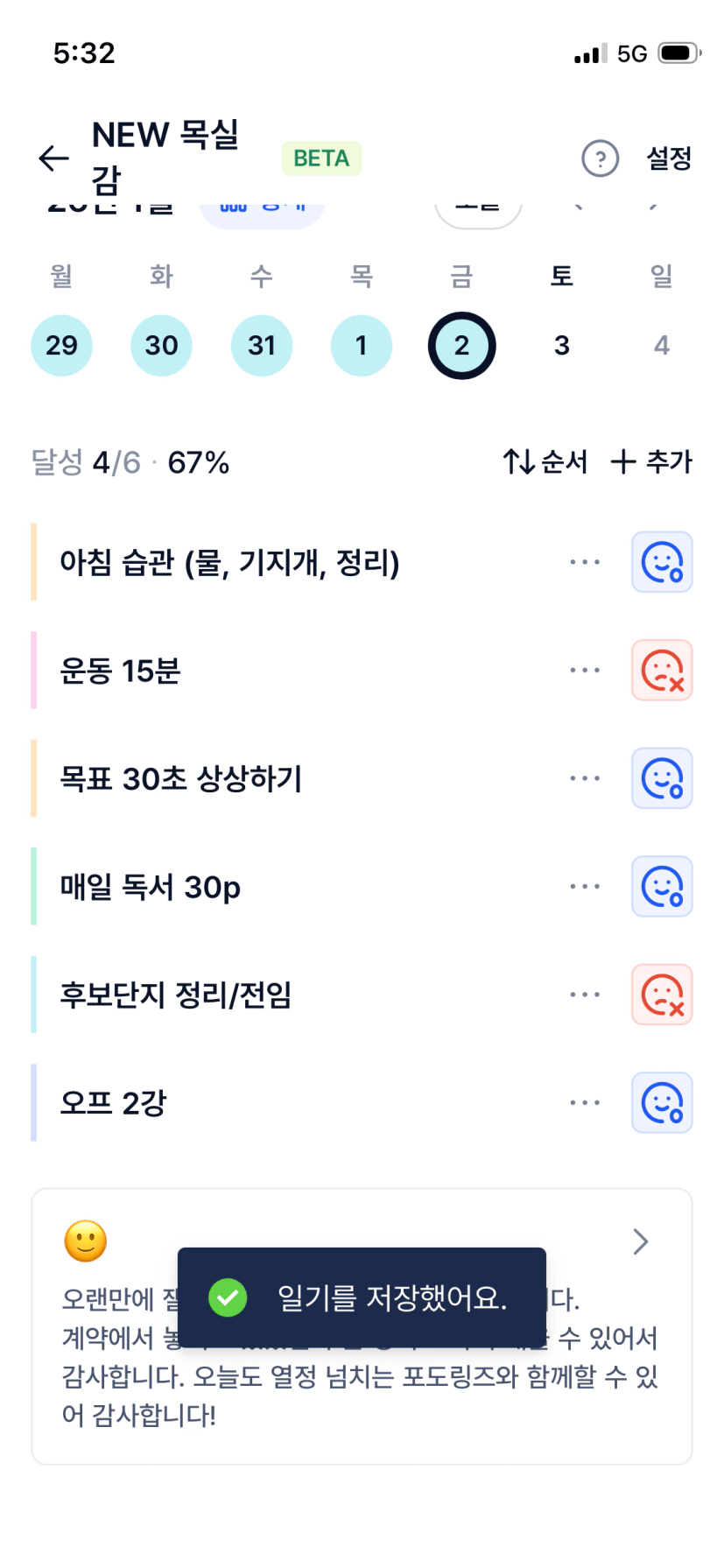Open more options for 오프 2강
724x1568 pixels.
(x=585, y=1103)
